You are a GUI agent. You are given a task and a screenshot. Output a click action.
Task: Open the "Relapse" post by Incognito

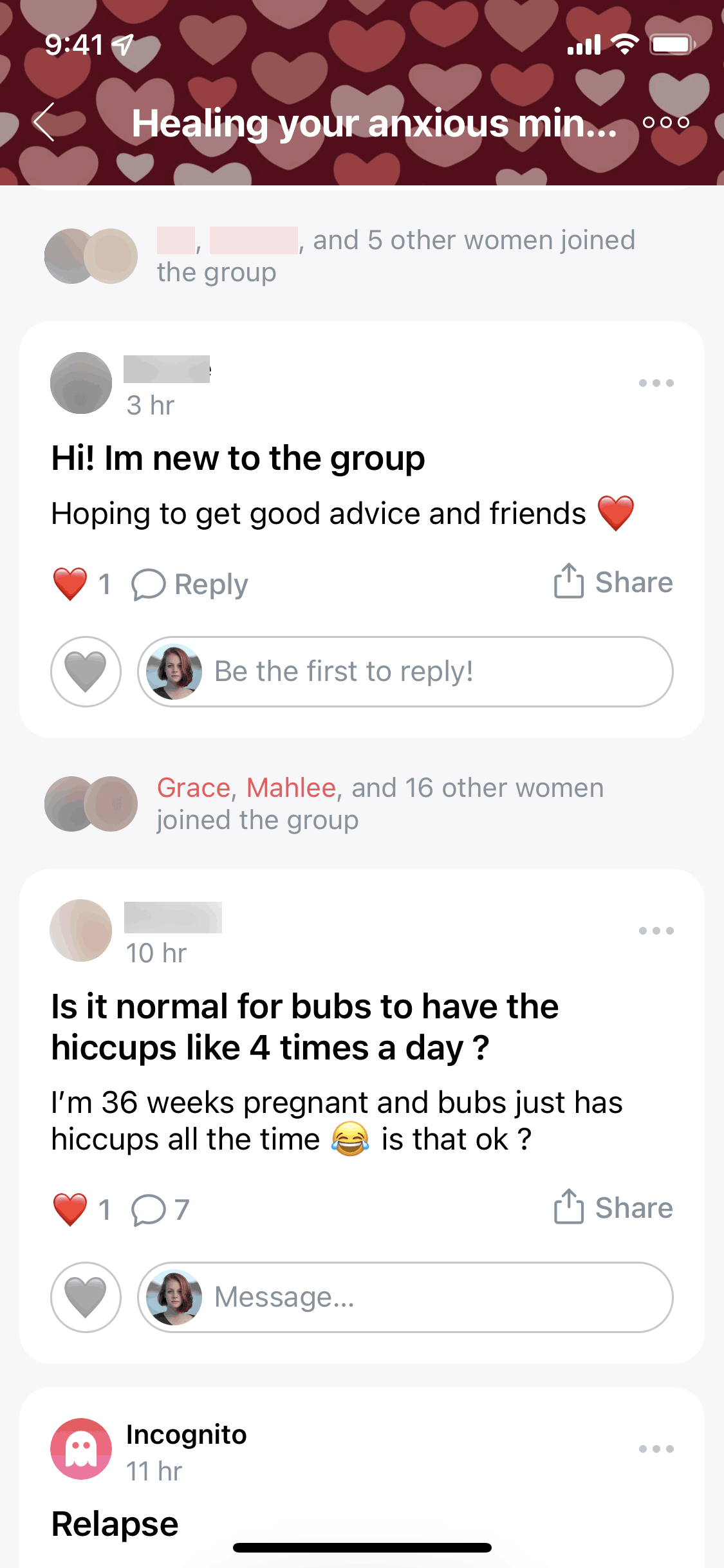[115, 1524]
